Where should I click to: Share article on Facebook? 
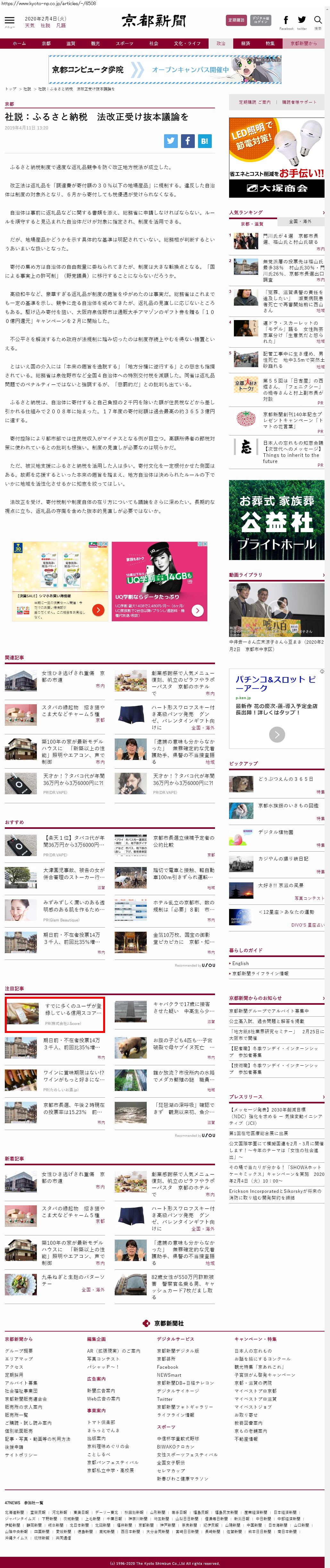point(187,141)
